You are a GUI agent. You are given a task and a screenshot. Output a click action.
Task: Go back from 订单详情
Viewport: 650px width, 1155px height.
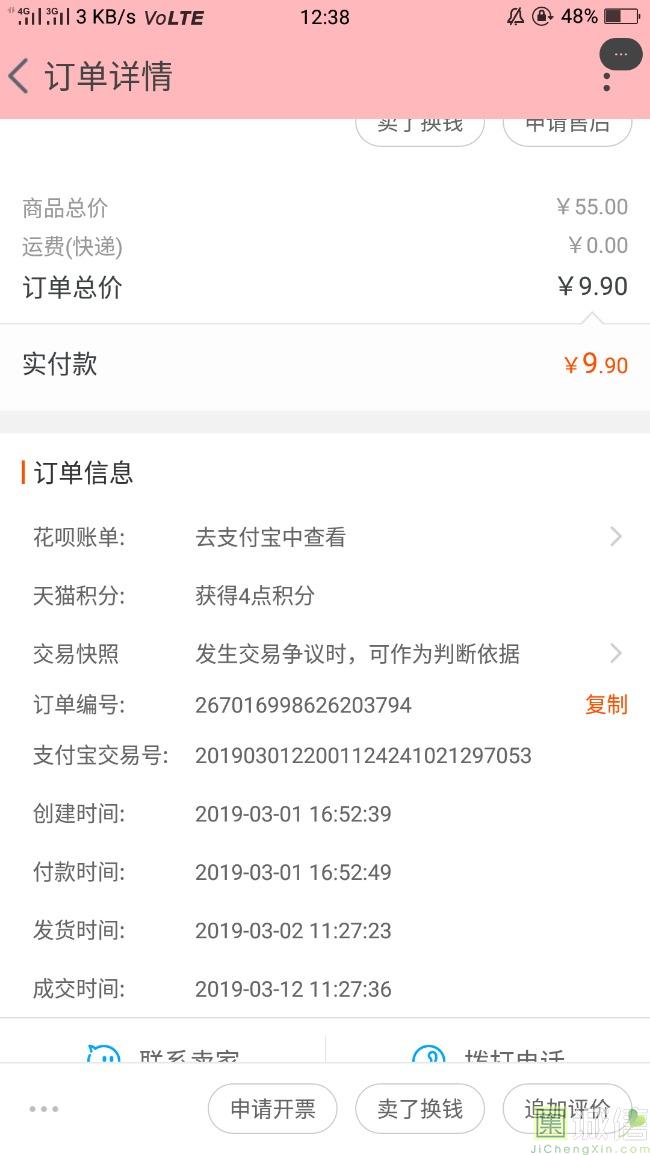(18, 76)
